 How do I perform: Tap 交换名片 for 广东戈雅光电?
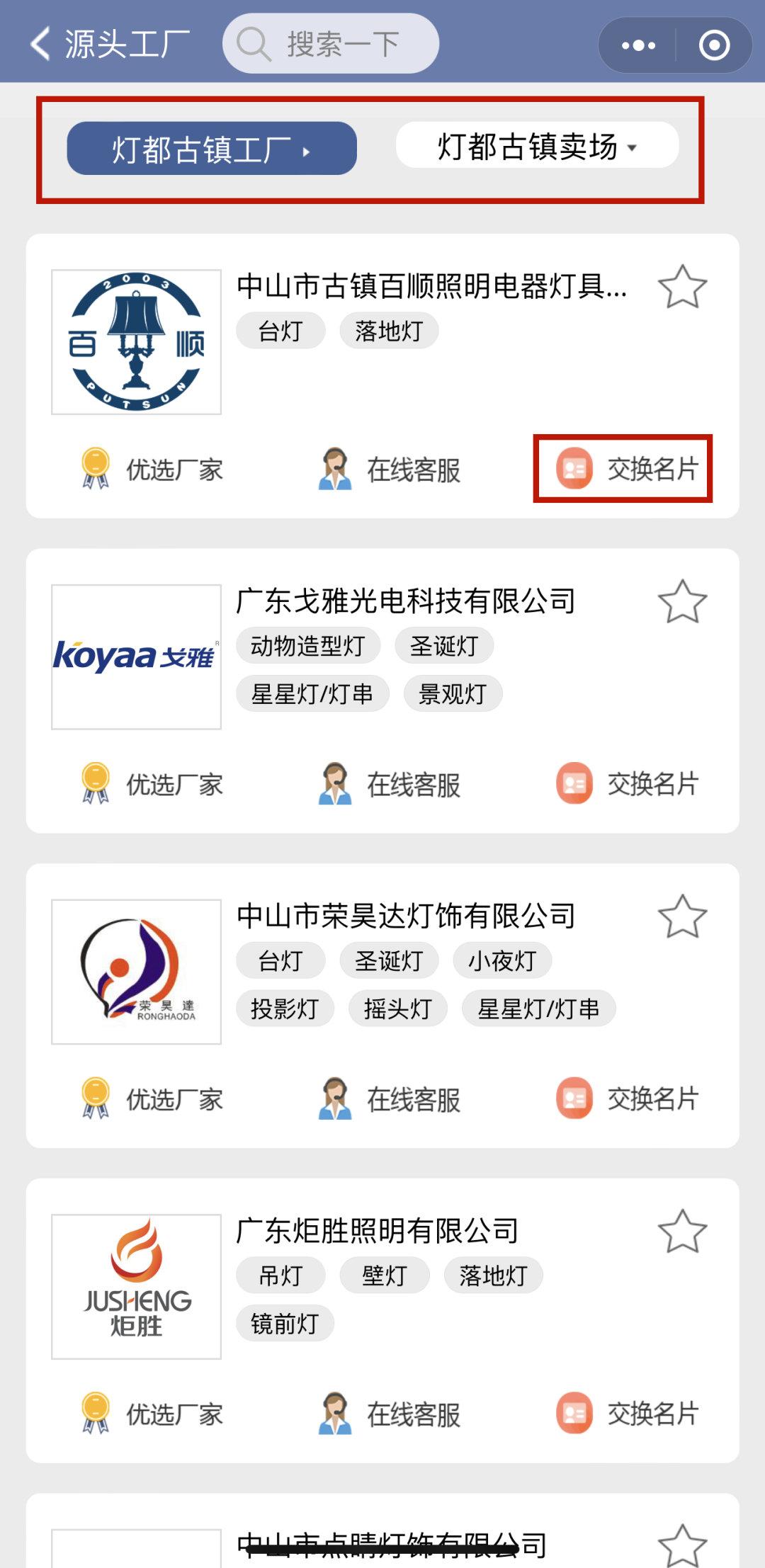pos(628,784)
